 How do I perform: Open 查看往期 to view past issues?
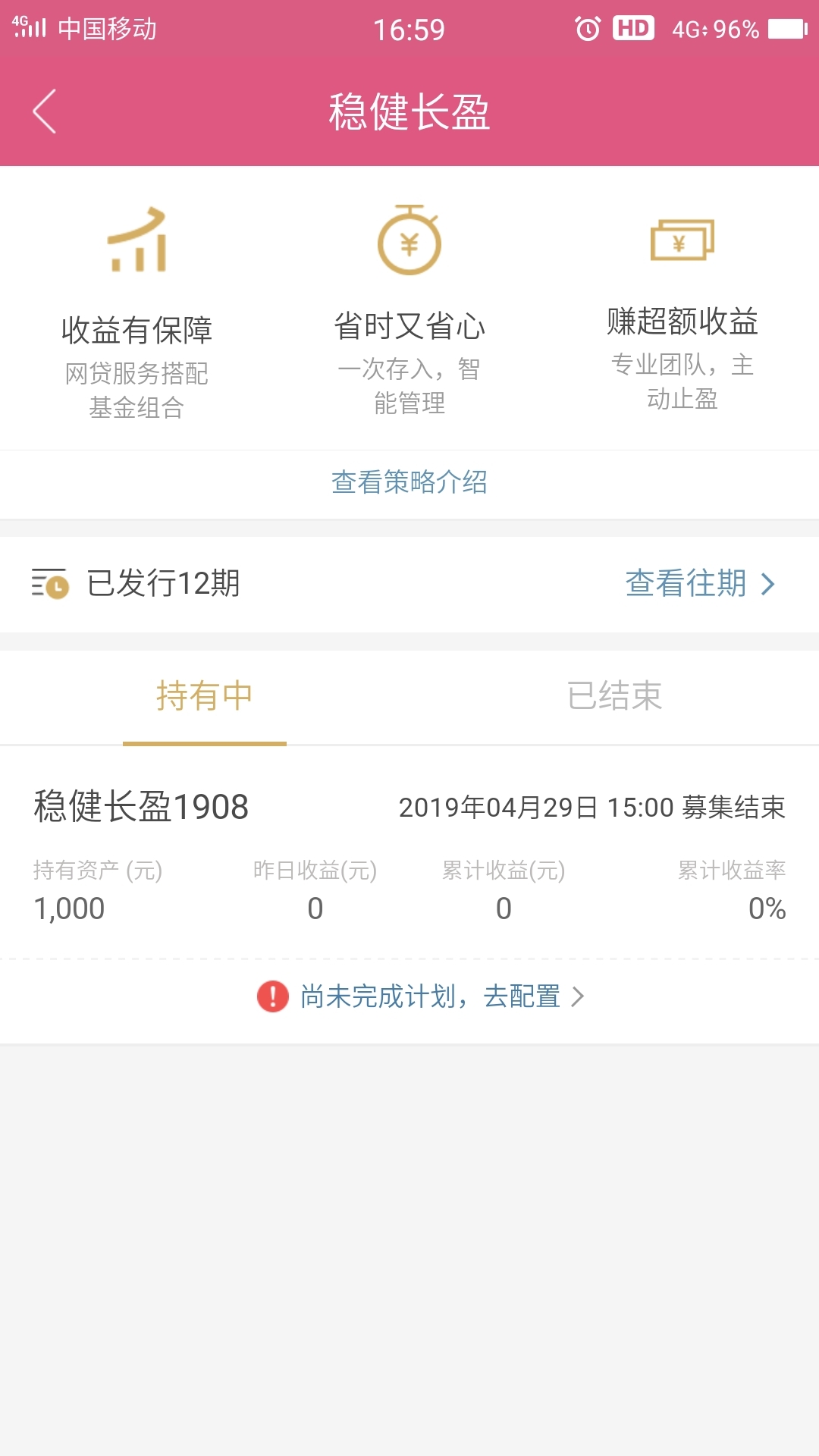point(701,584)
